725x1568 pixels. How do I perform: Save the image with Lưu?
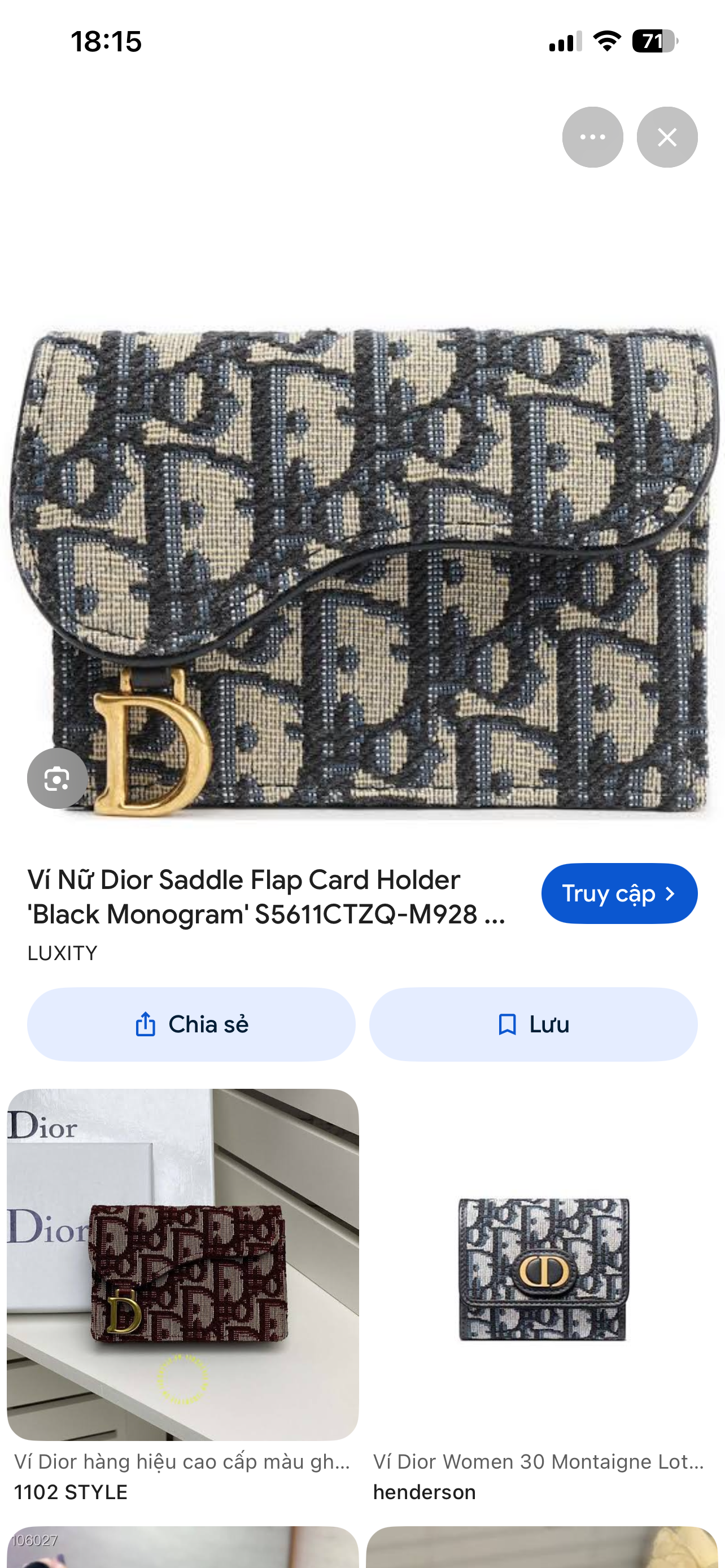tap(533, 1024)
